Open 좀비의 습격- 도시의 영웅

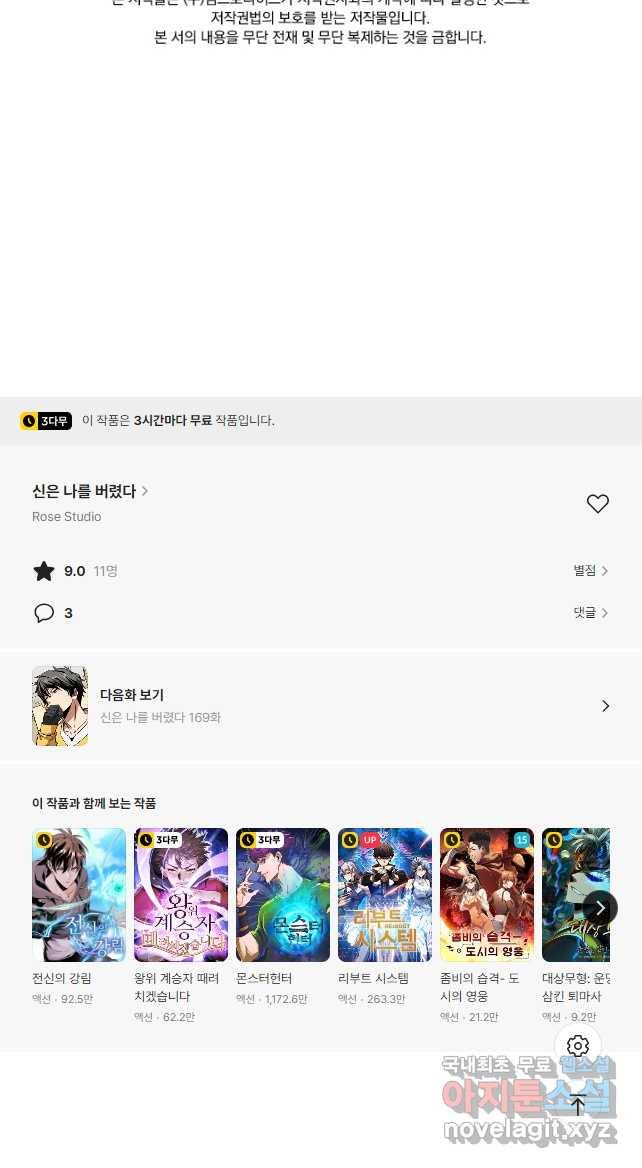coord(487,894)
